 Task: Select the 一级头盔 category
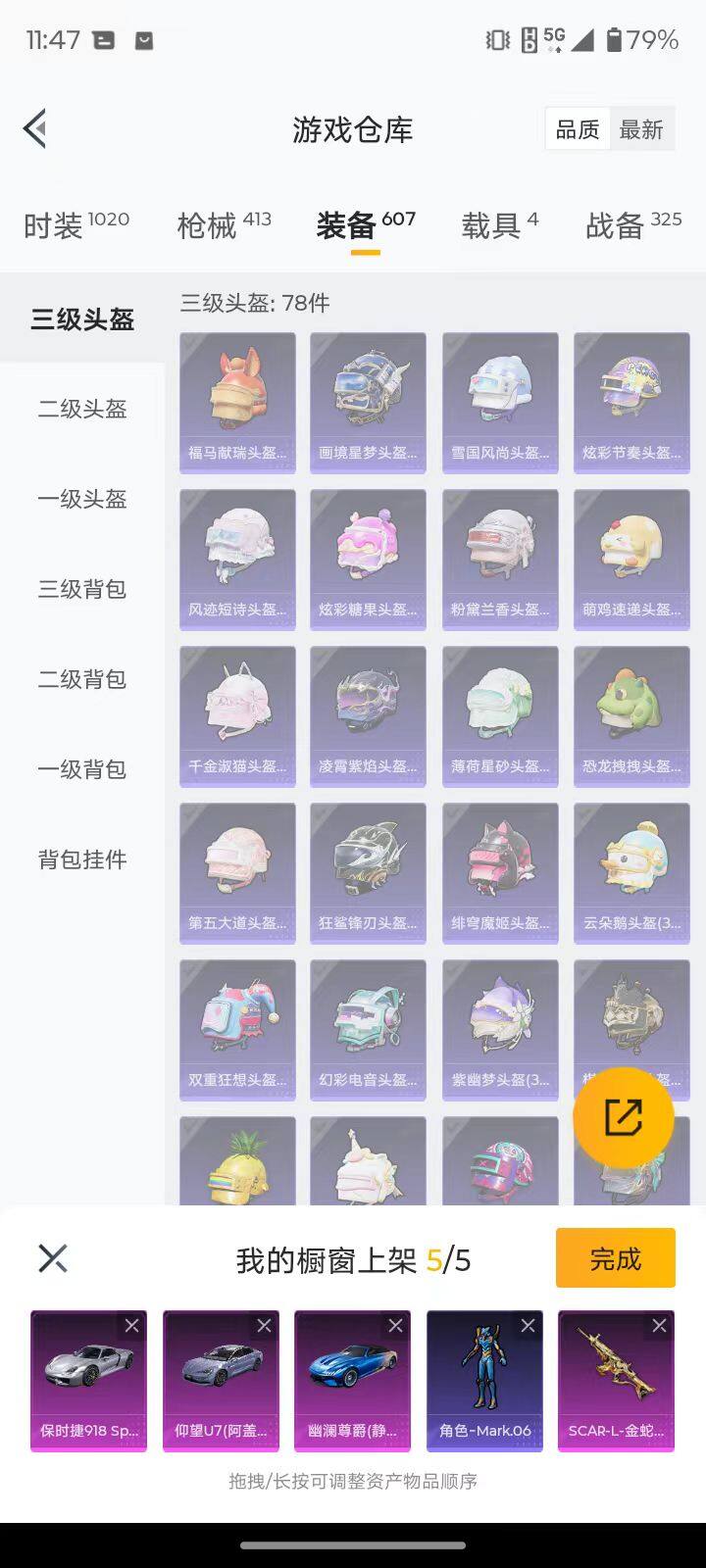point(82,499)
